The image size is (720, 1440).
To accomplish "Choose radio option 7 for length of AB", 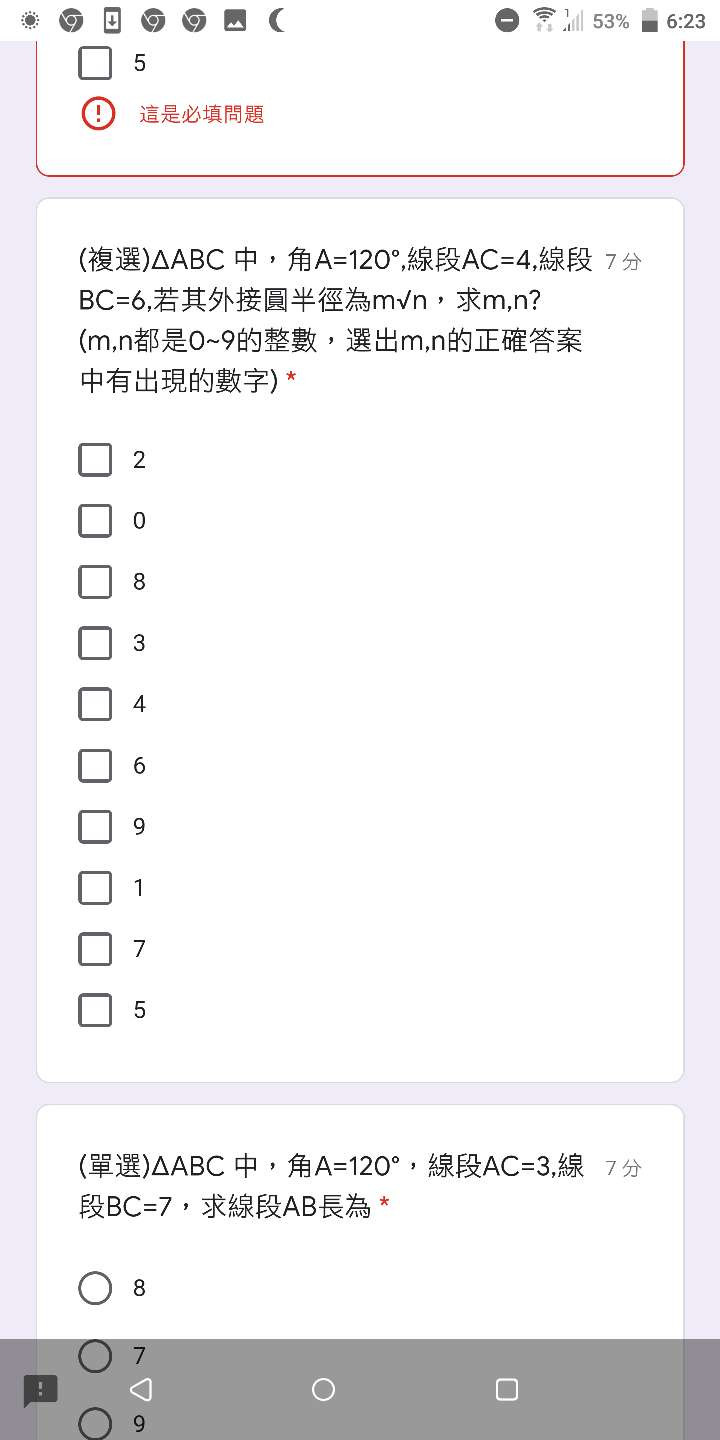I will 95,1356.
